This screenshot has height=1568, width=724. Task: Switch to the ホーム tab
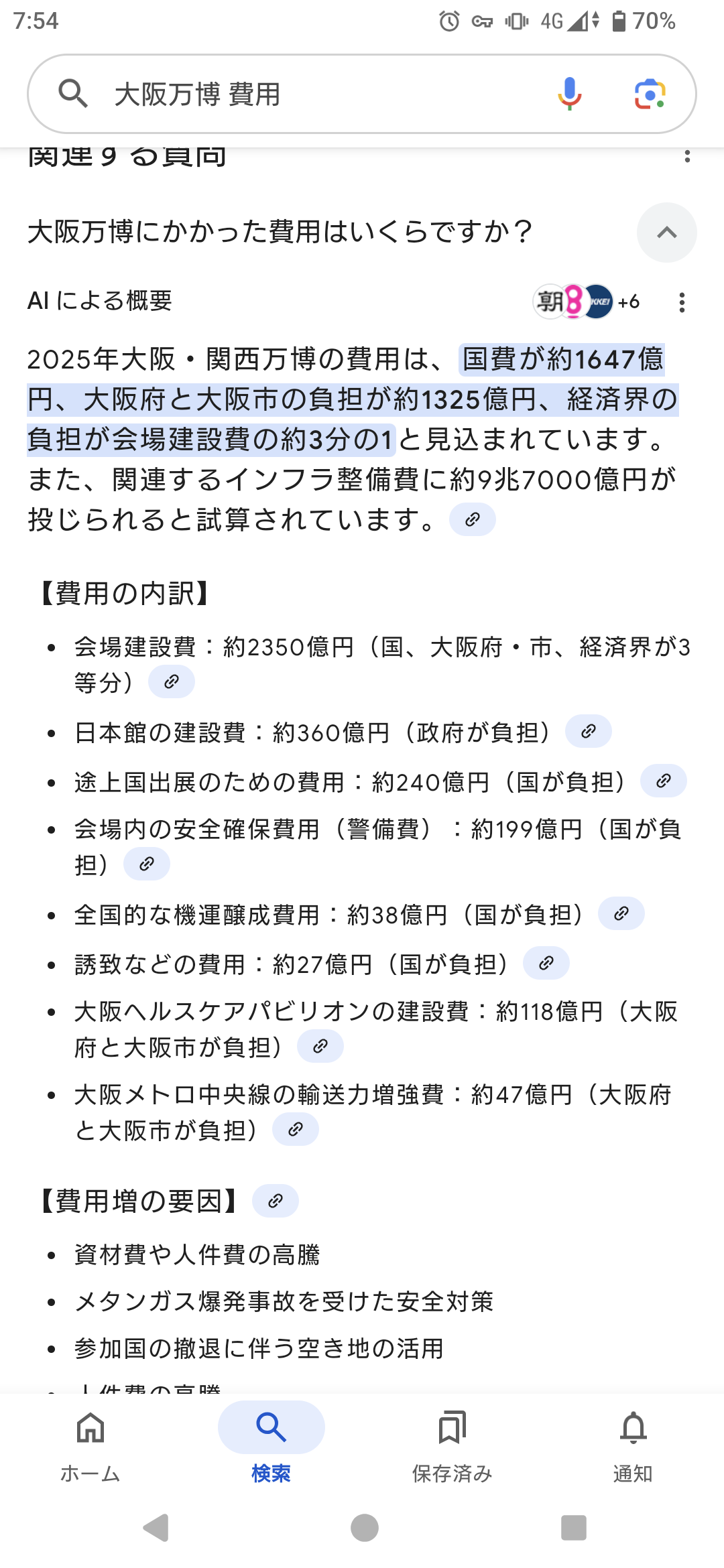90,1443
